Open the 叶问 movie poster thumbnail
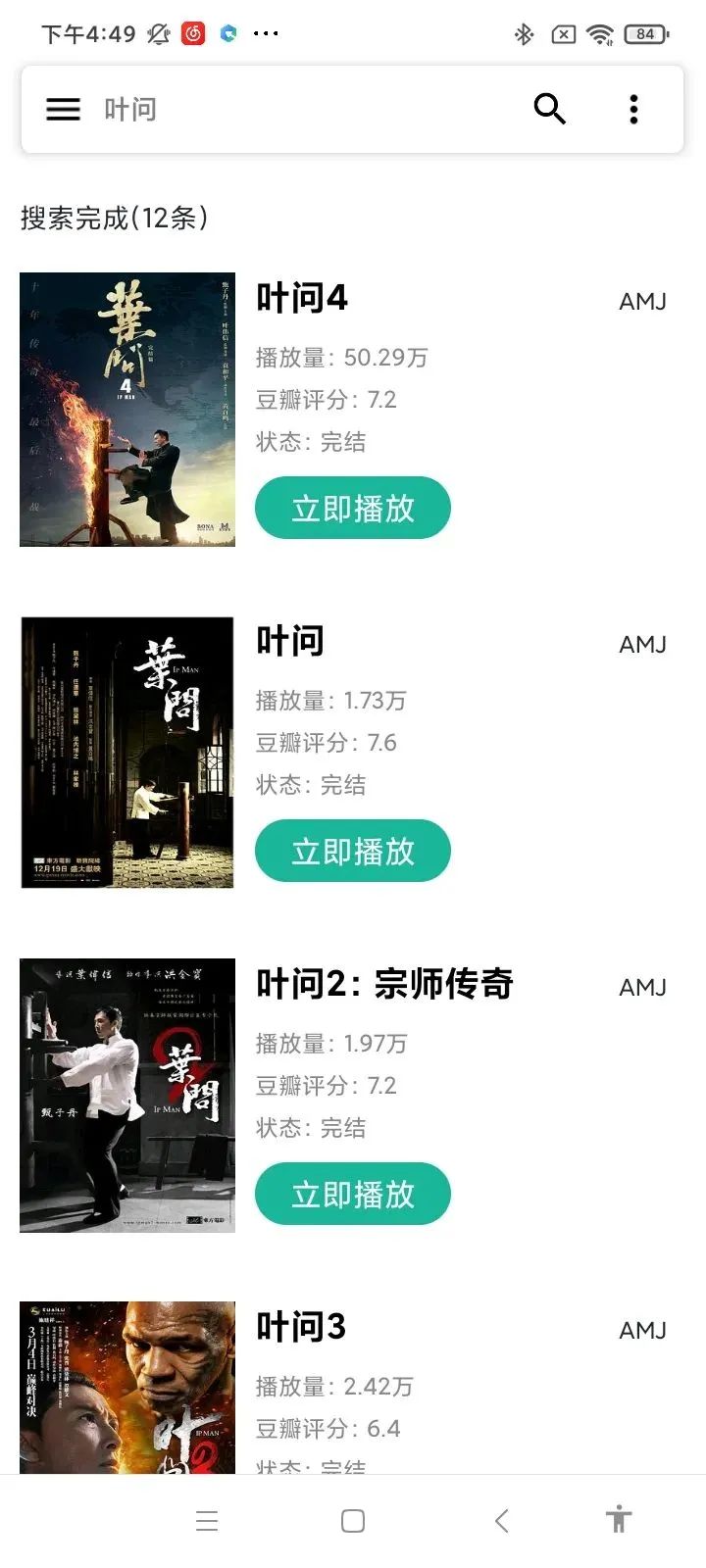 click(x=126, y=753)
